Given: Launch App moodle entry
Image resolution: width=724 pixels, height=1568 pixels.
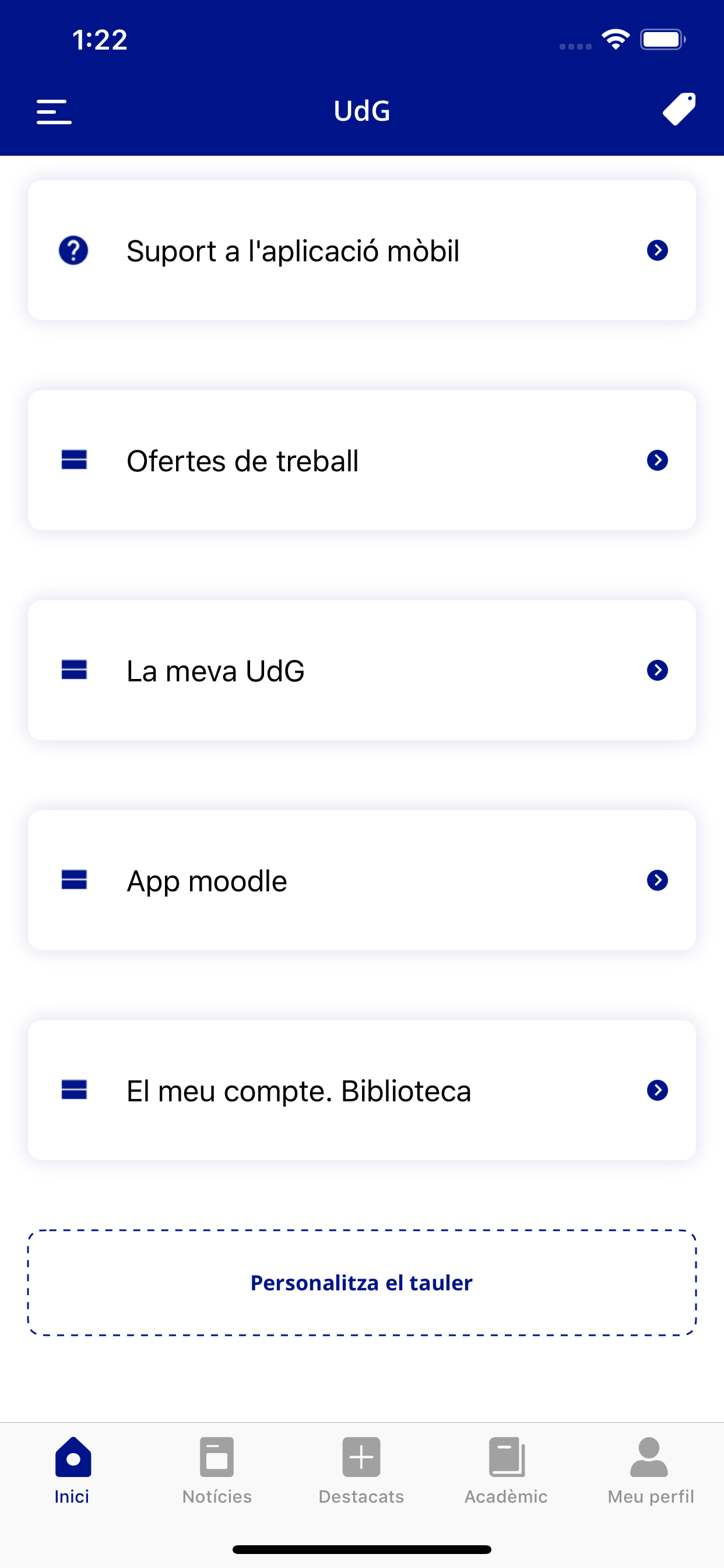Looking at the screenshot, I should point(362,880).
